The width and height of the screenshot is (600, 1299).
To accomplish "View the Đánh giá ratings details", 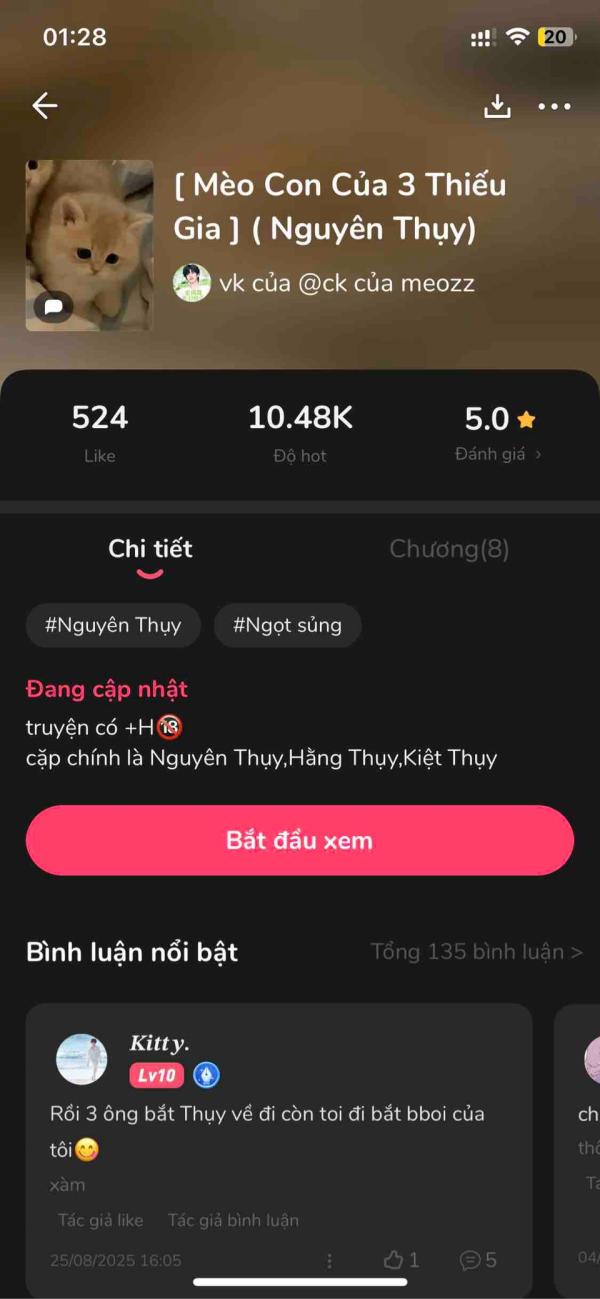I will (498, 454).
